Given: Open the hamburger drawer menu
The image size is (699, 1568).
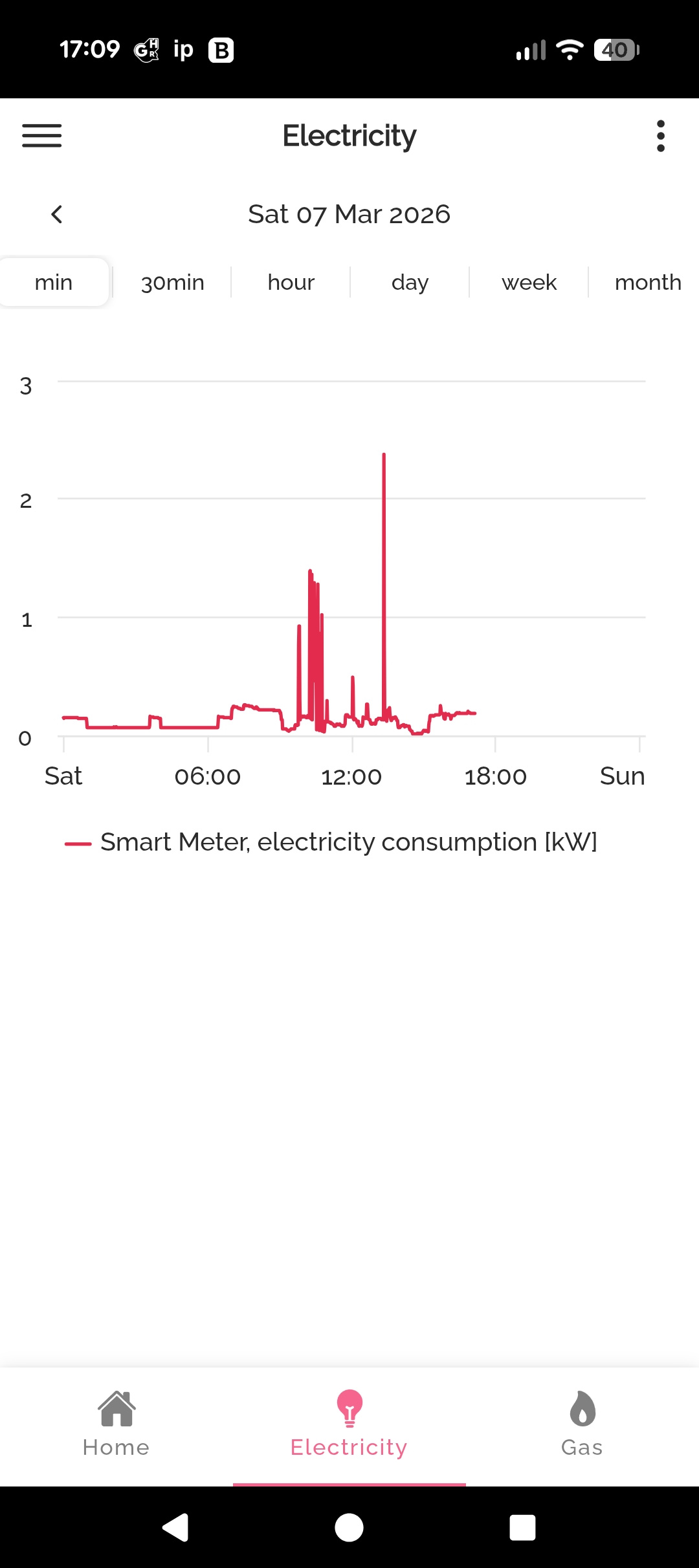Looking at the screenshot, I should 42,136.
